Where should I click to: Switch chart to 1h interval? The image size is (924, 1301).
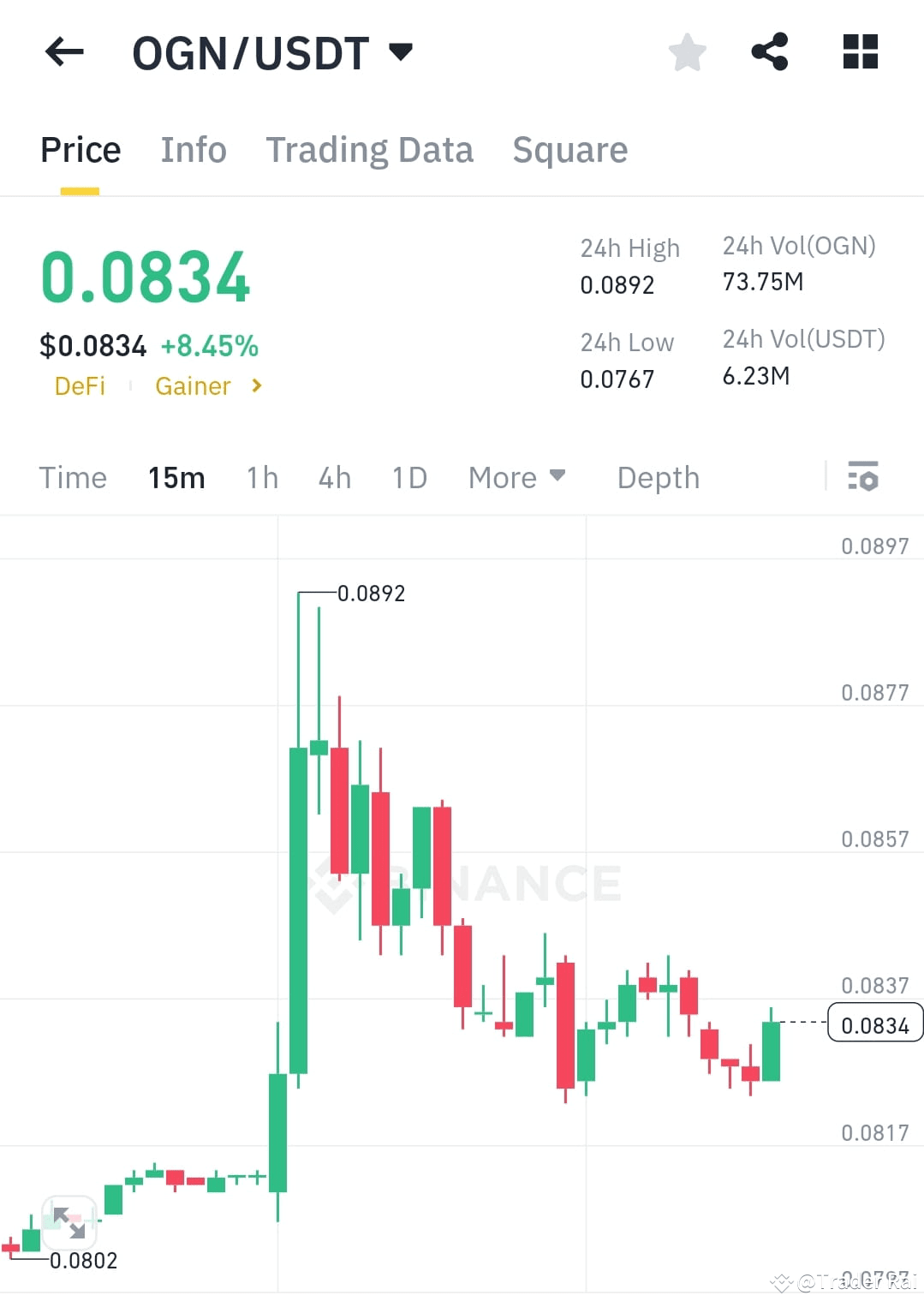(261, 477)
